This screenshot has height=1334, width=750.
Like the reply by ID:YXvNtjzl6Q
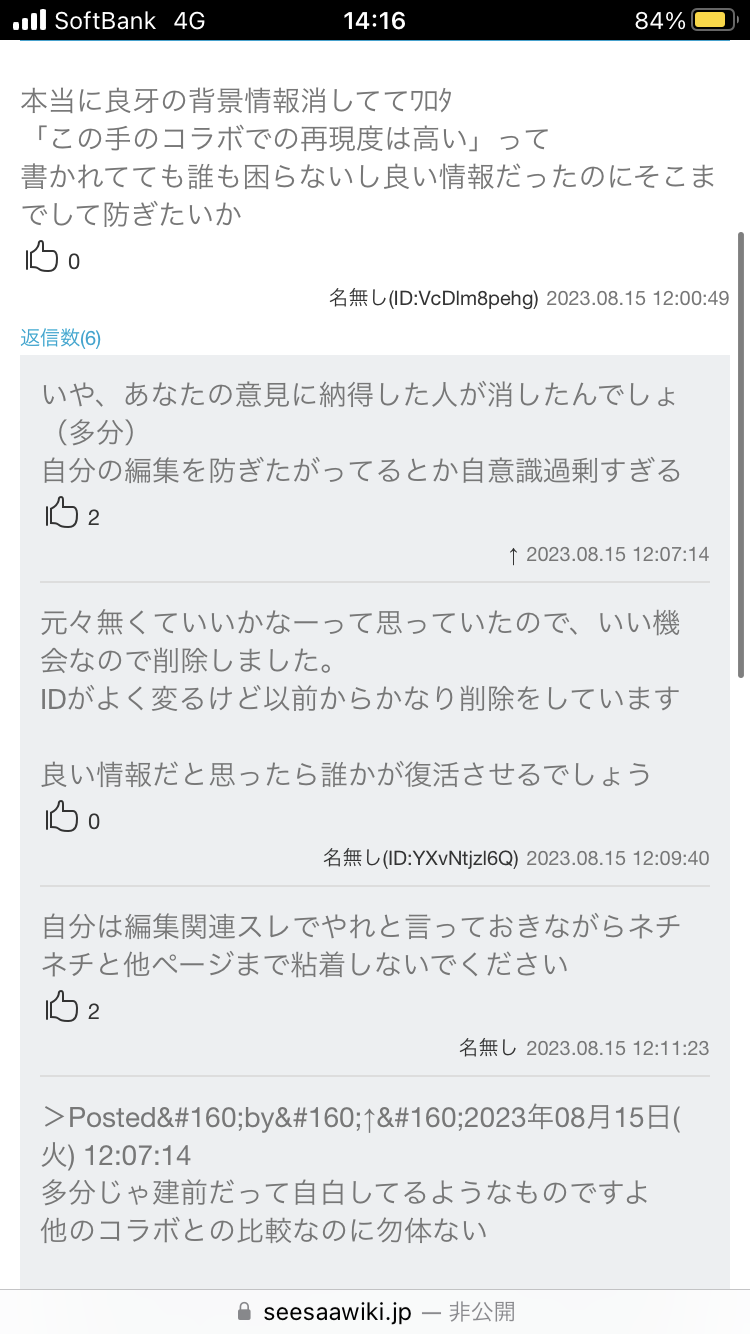61,819
